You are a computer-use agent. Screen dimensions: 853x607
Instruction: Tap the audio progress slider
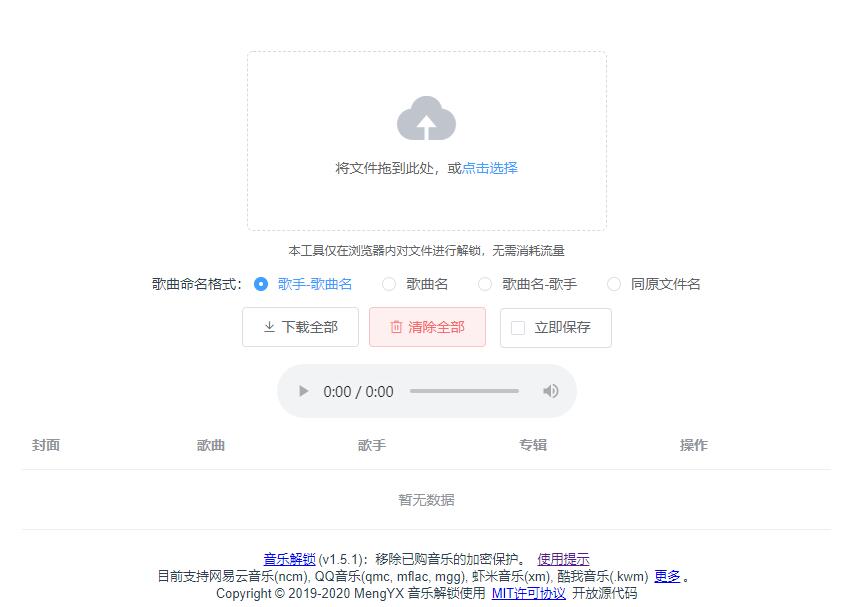(464, 391)
